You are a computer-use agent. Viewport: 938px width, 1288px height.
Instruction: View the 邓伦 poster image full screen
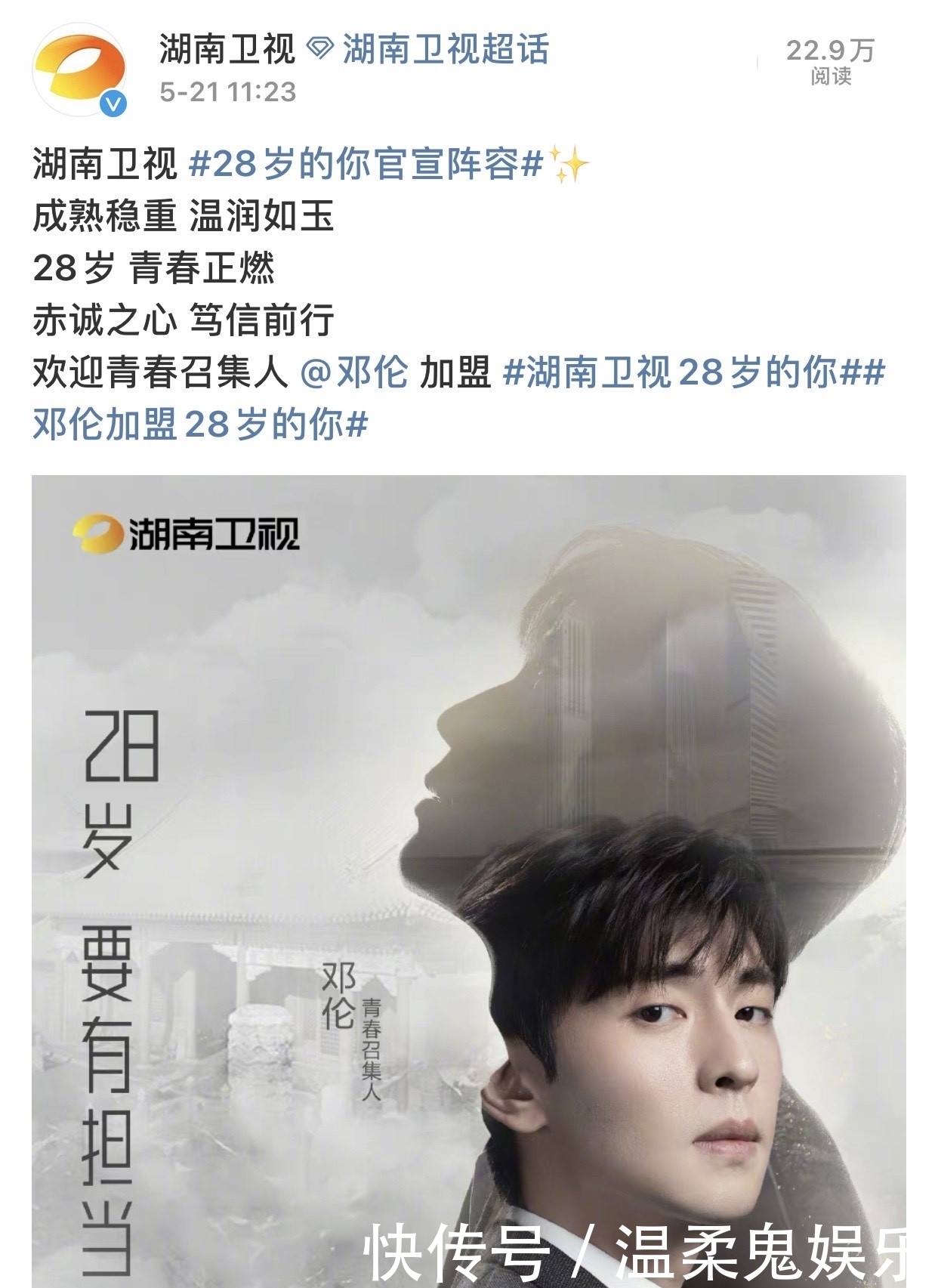468,876
